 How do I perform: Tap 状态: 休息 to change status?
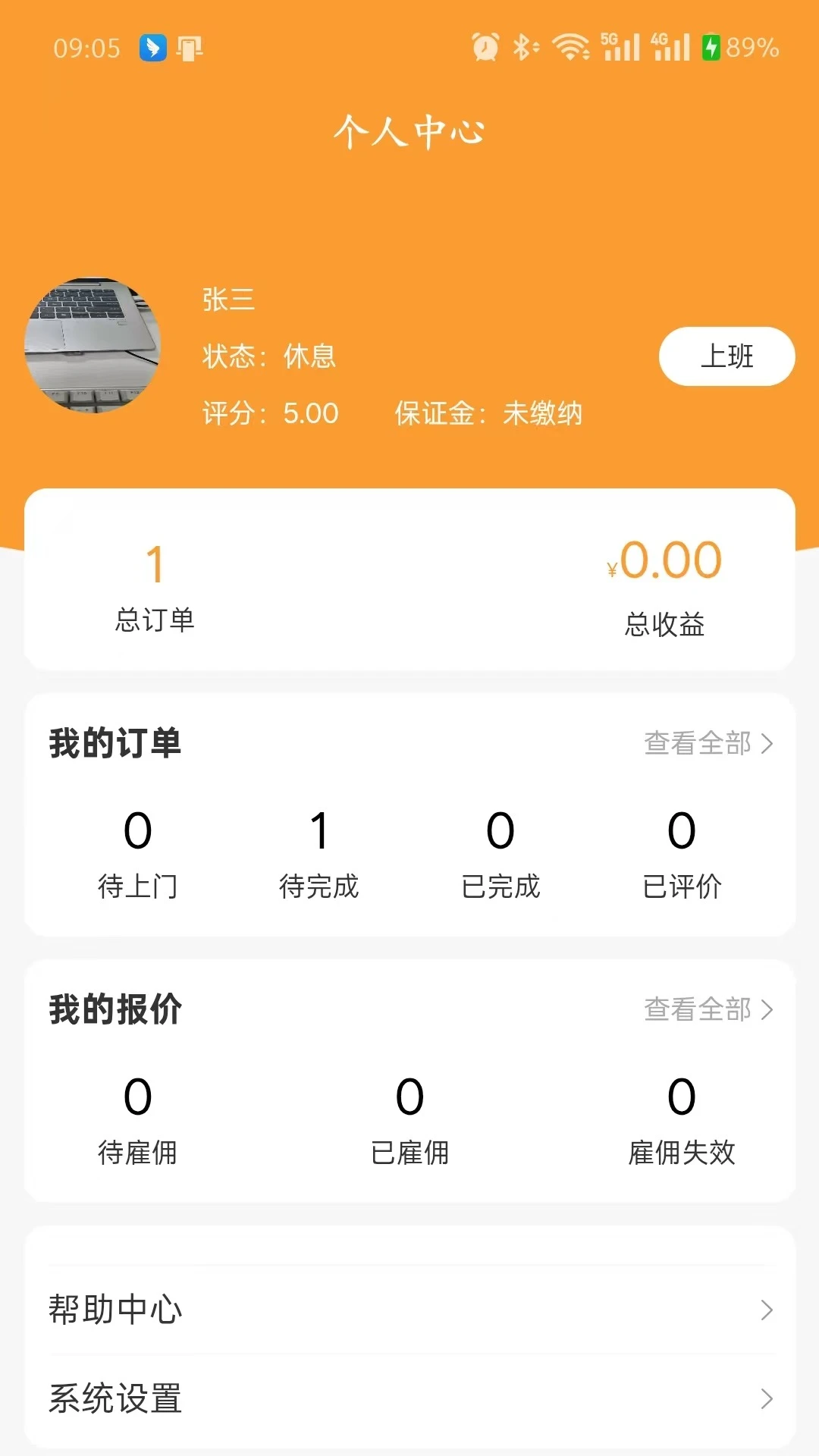269,357
